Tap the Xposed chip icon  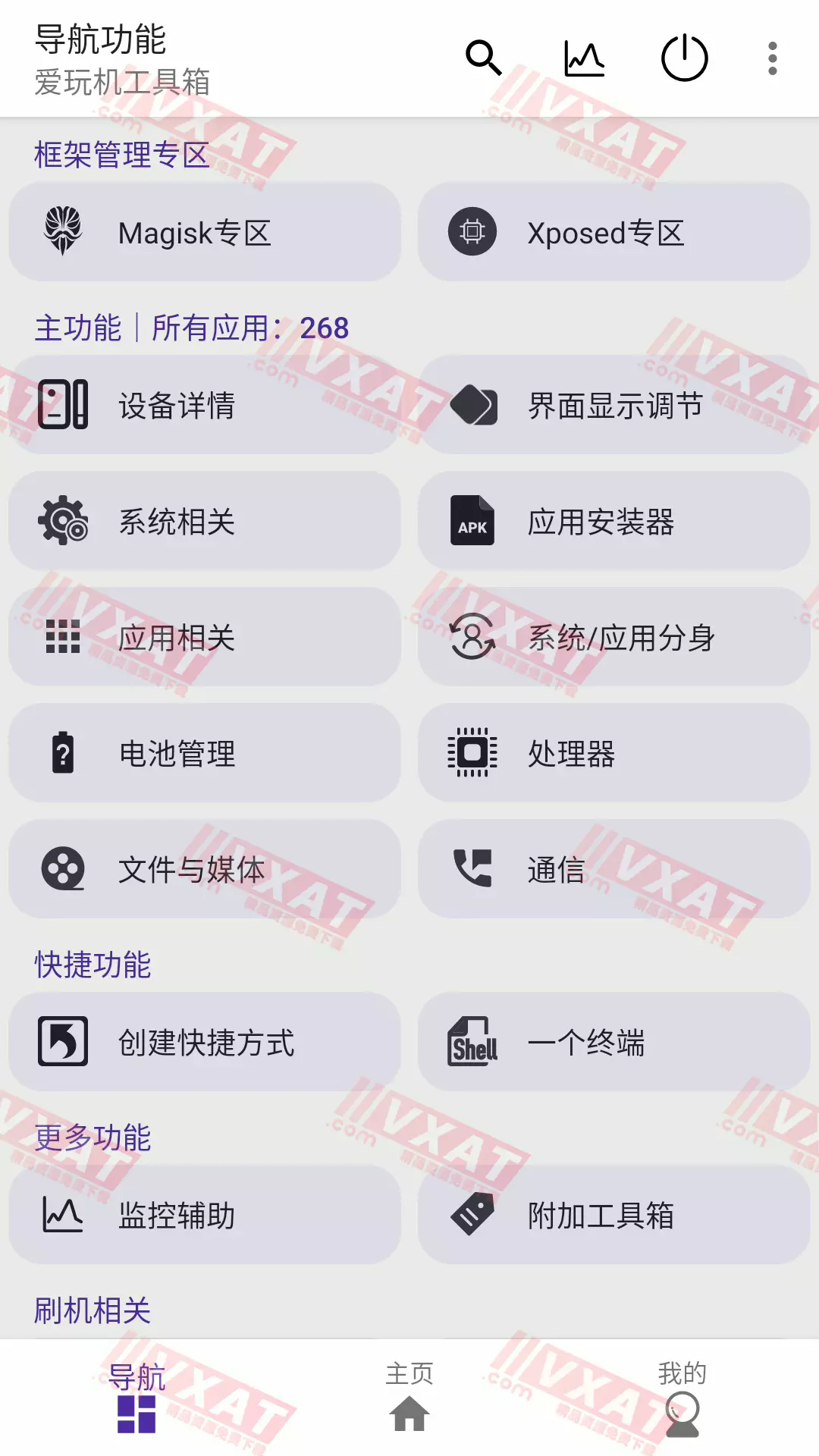tap(472, 233)
